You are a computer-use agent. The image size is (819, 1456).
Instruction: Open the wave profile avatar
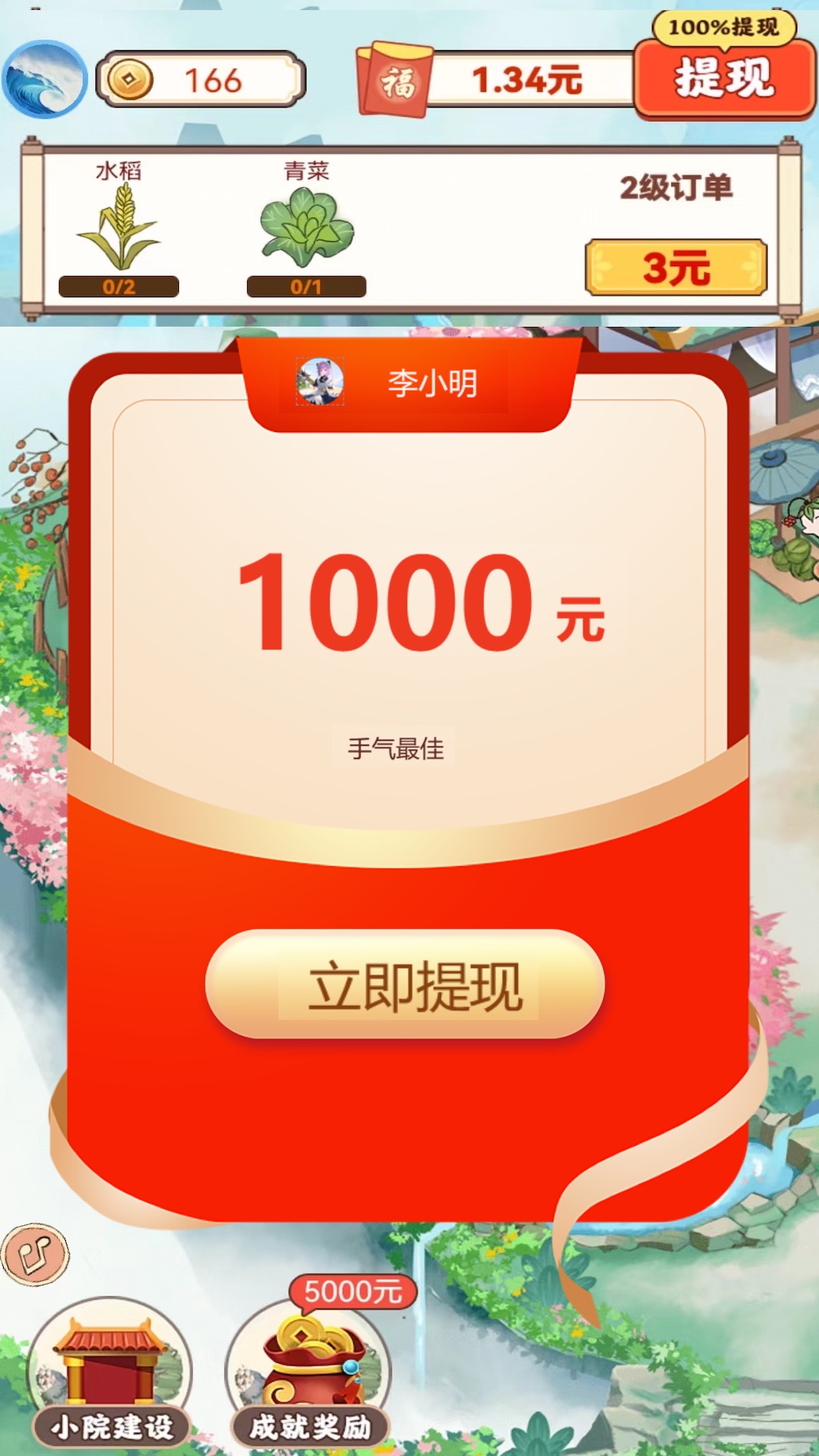[45, 79]
